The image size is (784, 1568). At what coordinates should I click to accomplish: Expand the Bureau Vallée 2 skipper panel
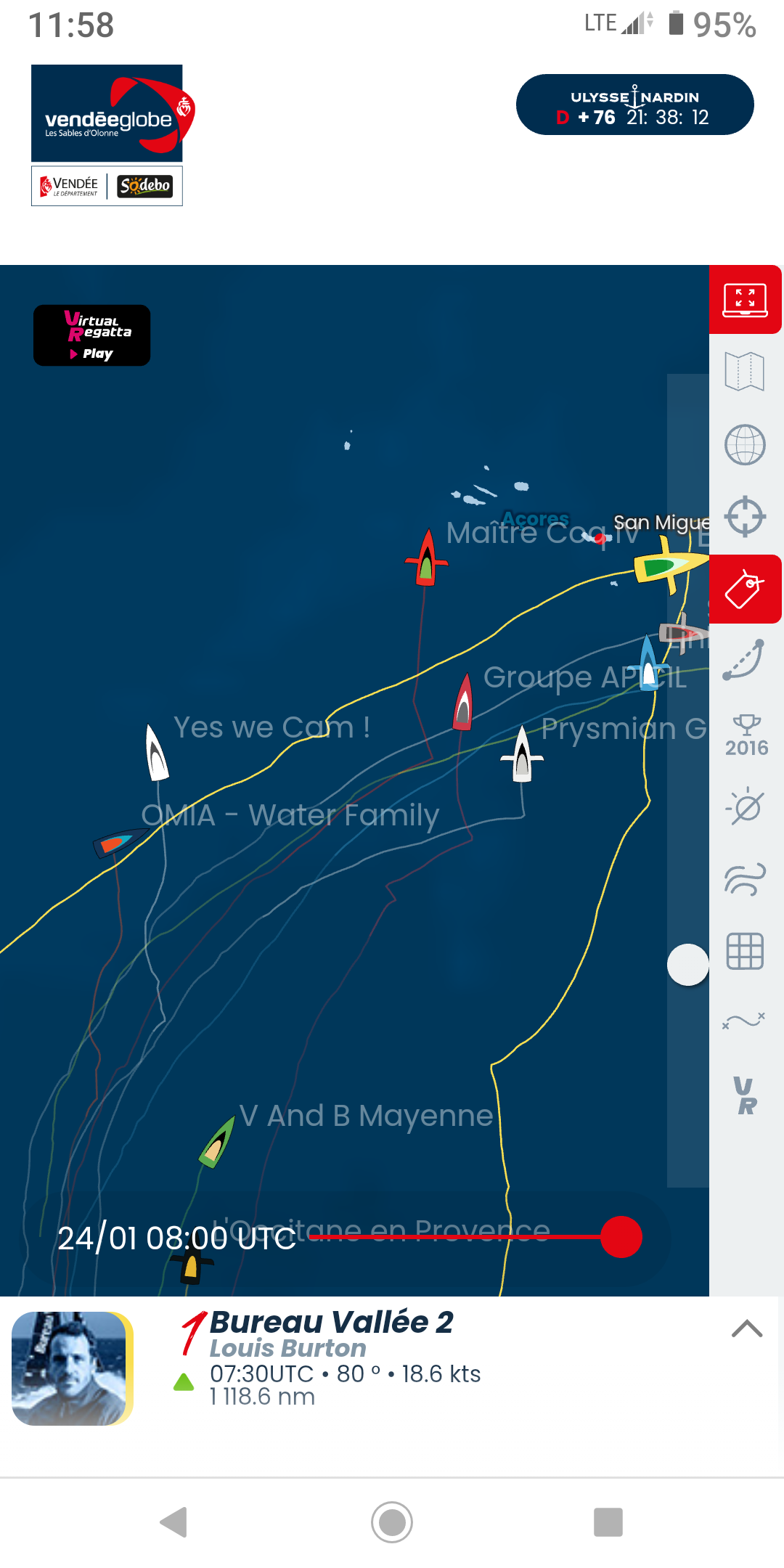click(747, 1328)
